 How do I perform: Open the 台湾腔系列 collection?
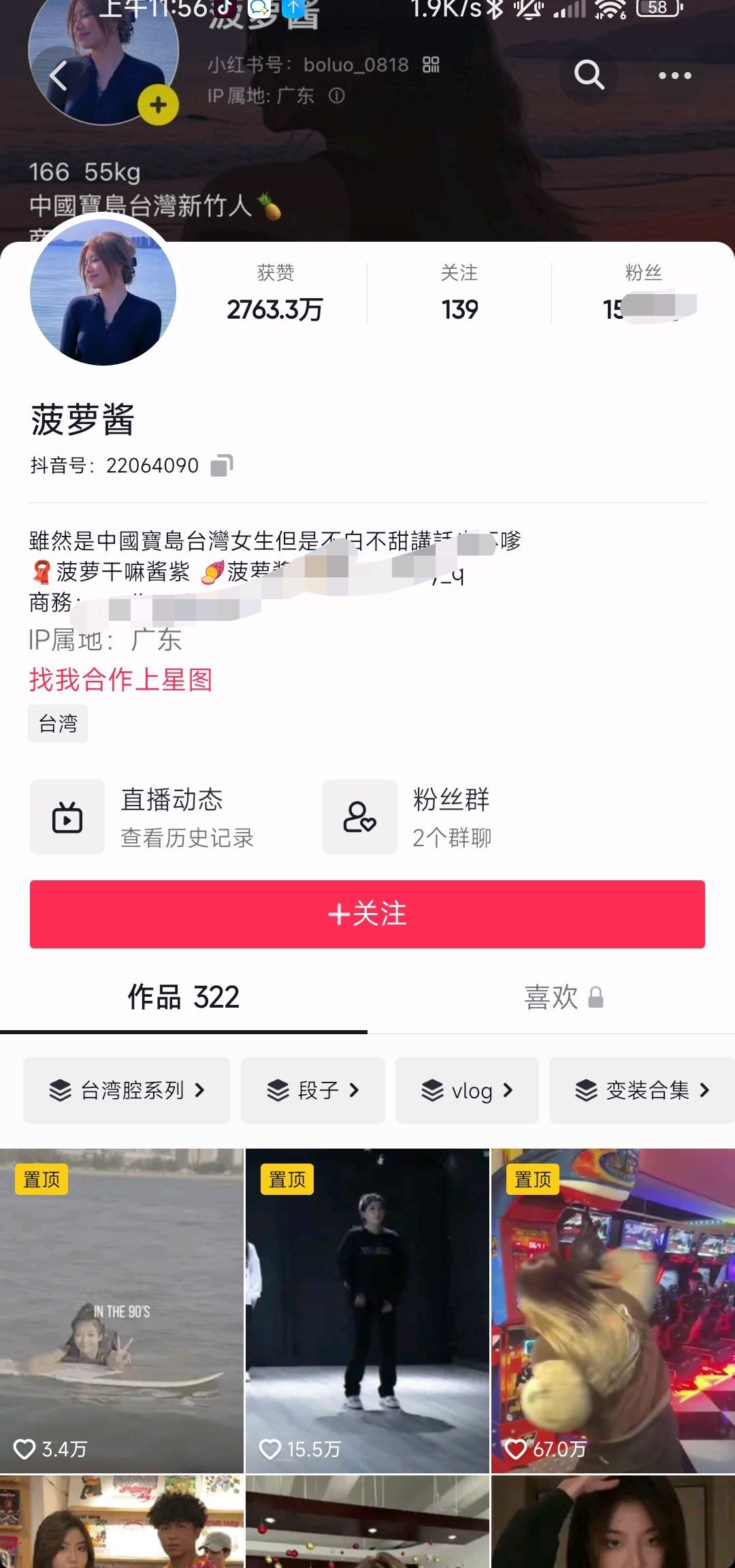127,1090
